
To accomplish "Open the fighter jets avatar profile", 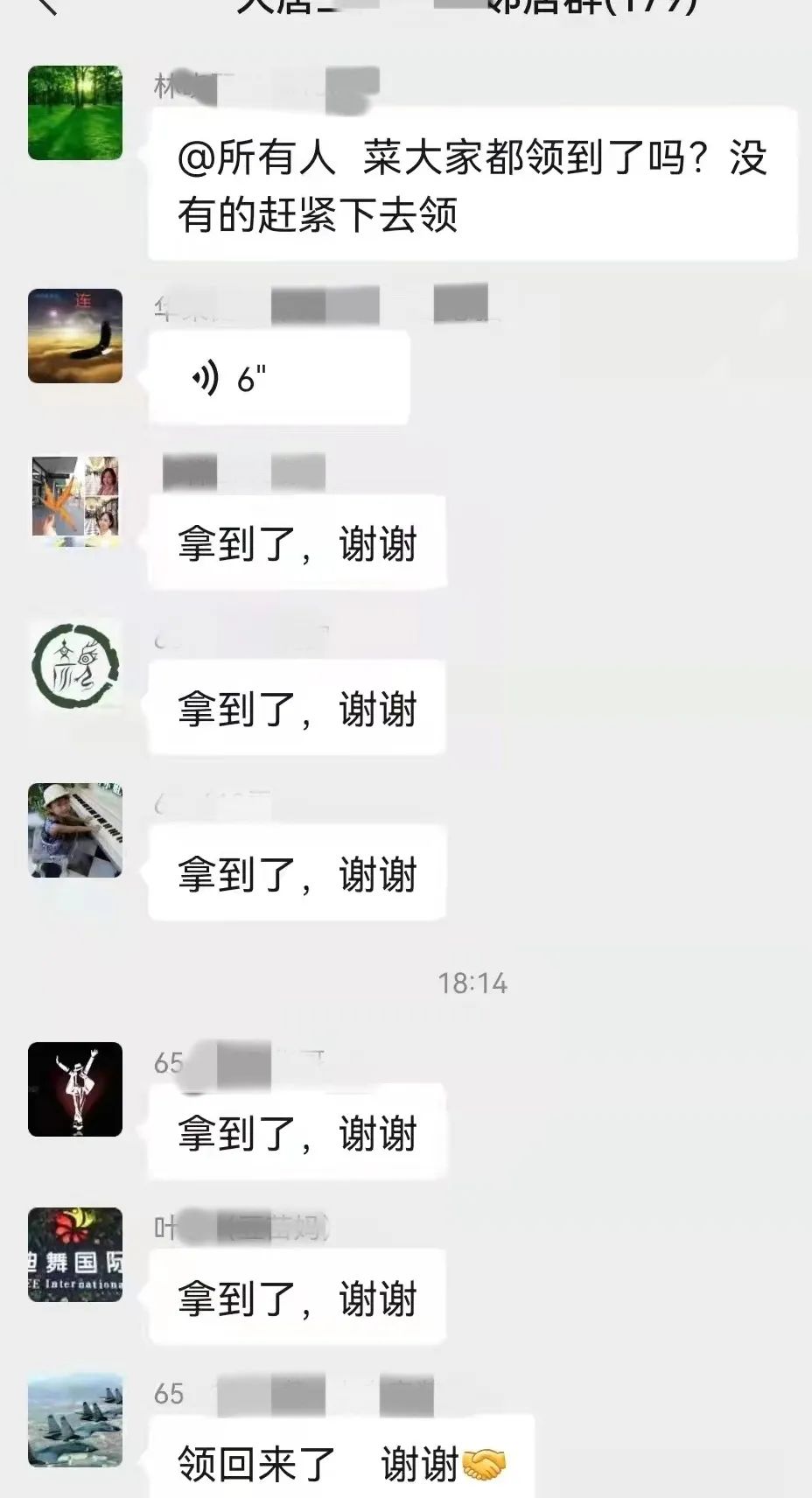I will [x=75, y=1419].
